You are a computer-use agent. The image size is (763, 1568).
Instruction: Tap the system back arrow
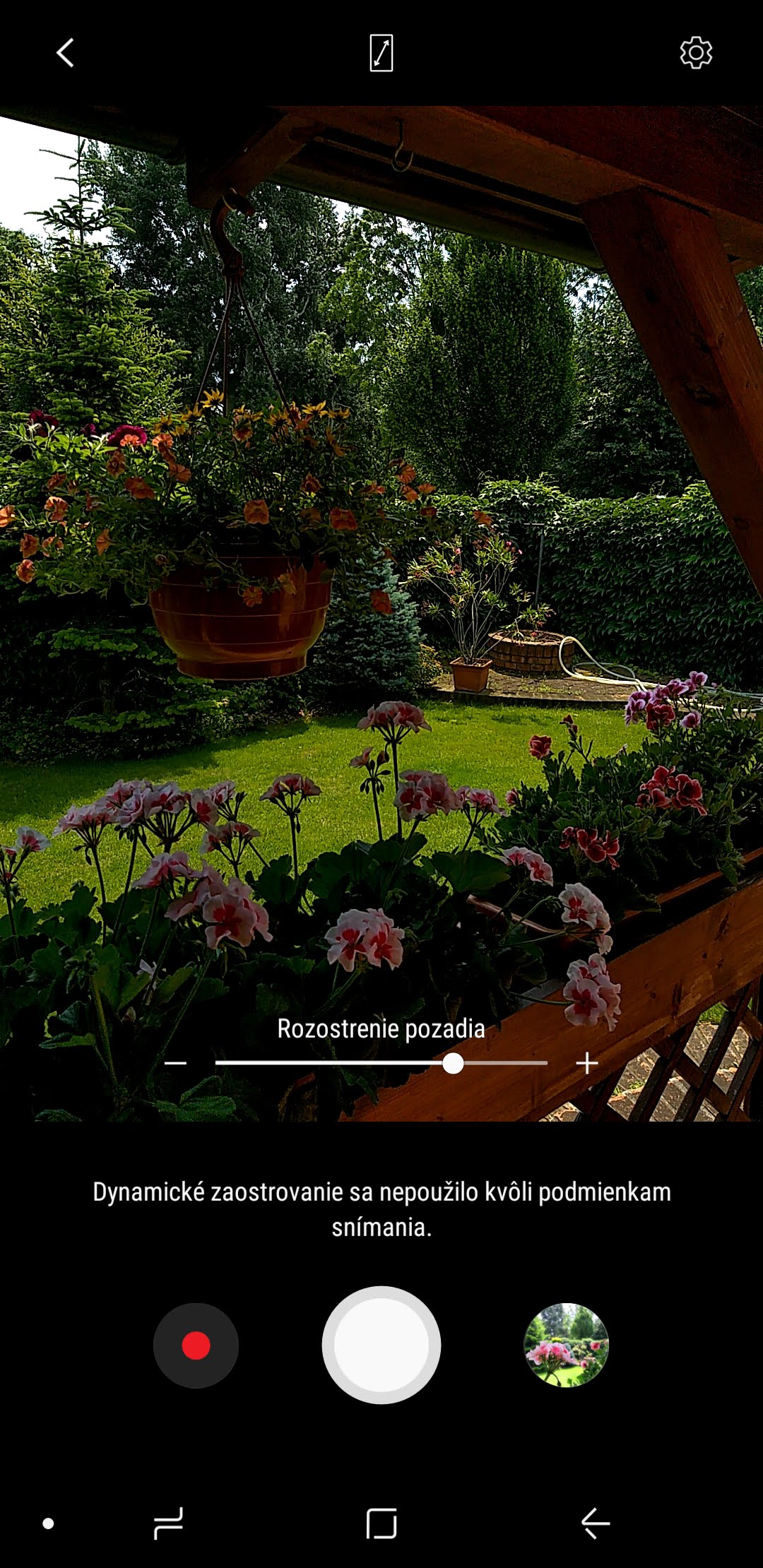(596, 1524)
